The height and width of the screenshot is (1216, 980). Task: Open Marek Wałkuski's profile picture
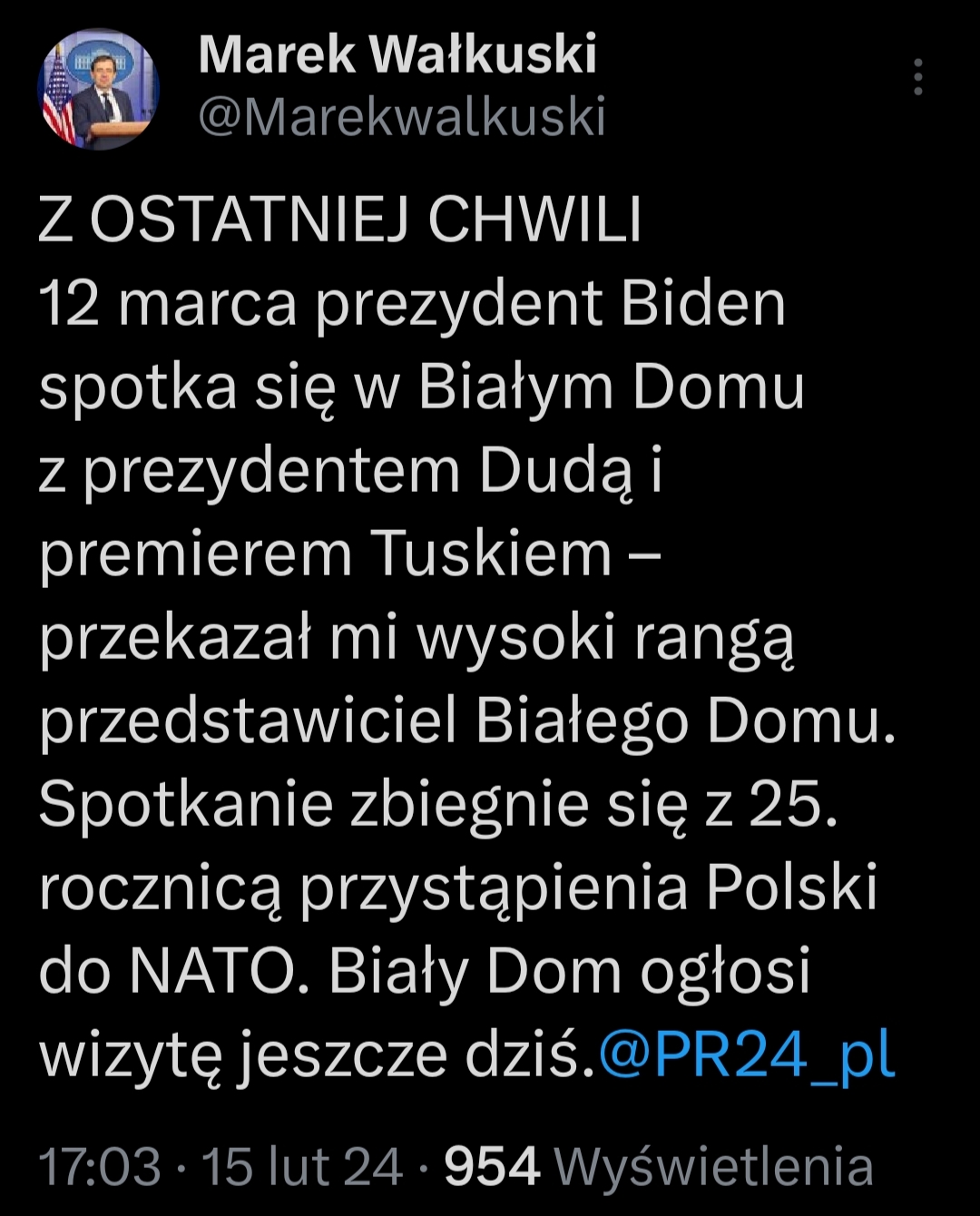[x=98, y=89]
